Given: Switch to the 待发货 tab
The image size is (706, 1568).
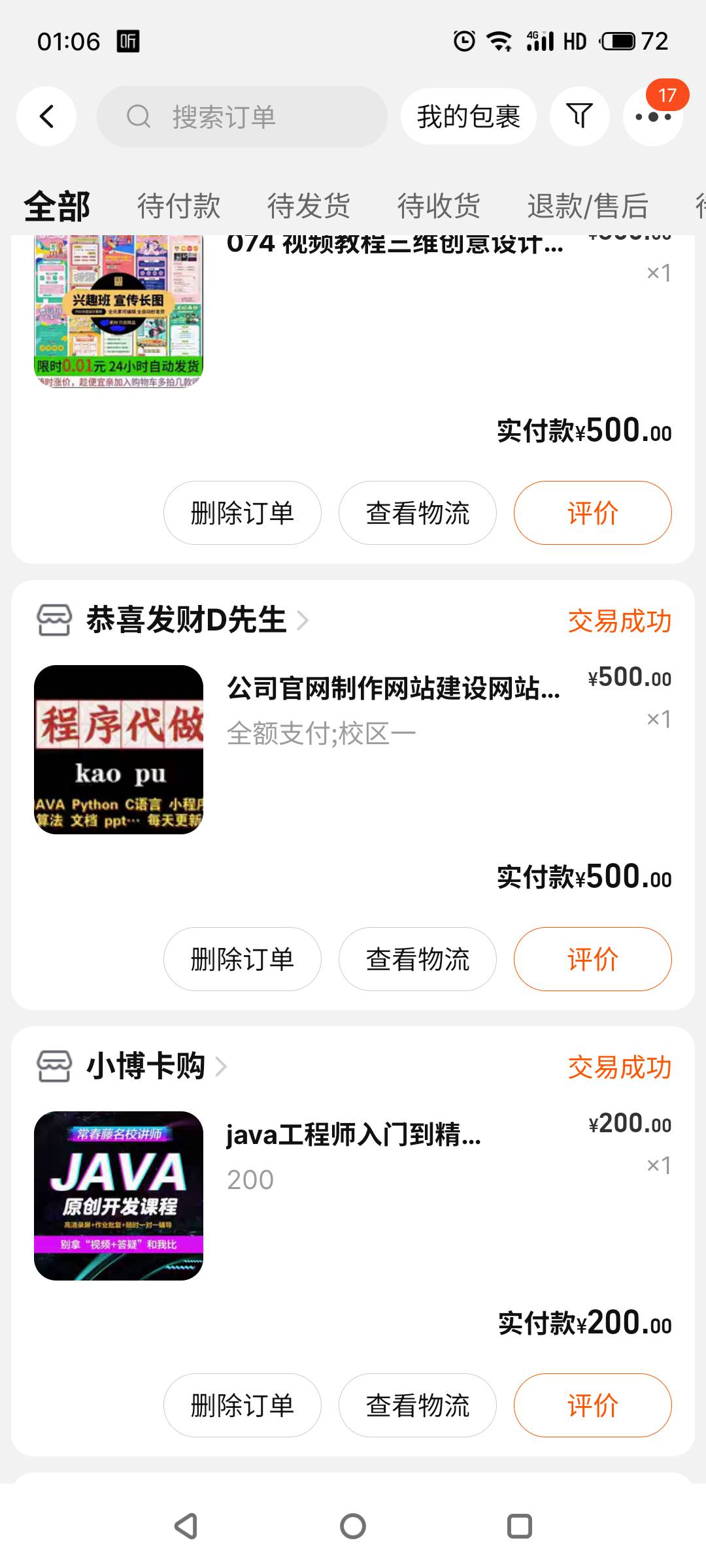Looking at the screenshot, I should (309, 206).
